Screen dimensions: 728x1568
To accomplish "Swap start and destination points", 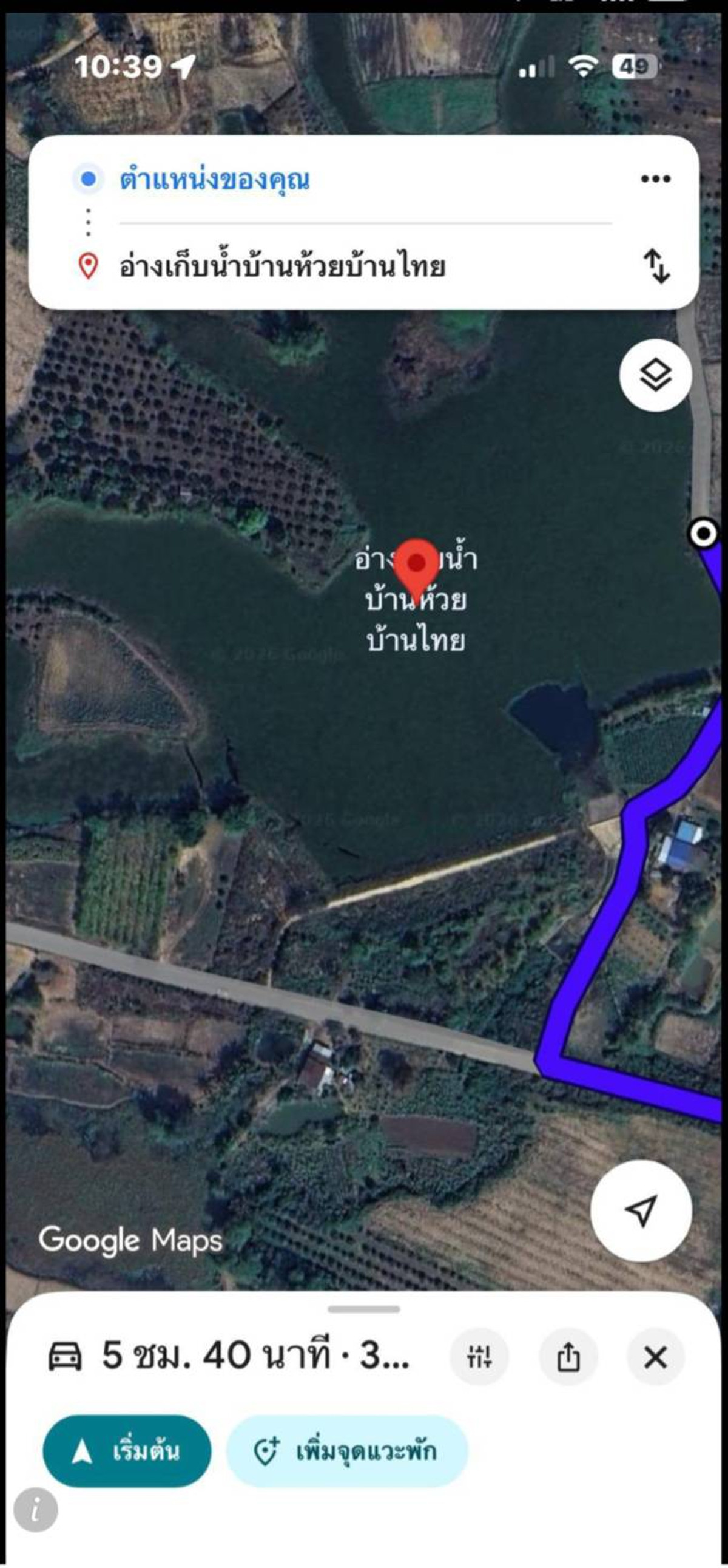I will 656,266.
